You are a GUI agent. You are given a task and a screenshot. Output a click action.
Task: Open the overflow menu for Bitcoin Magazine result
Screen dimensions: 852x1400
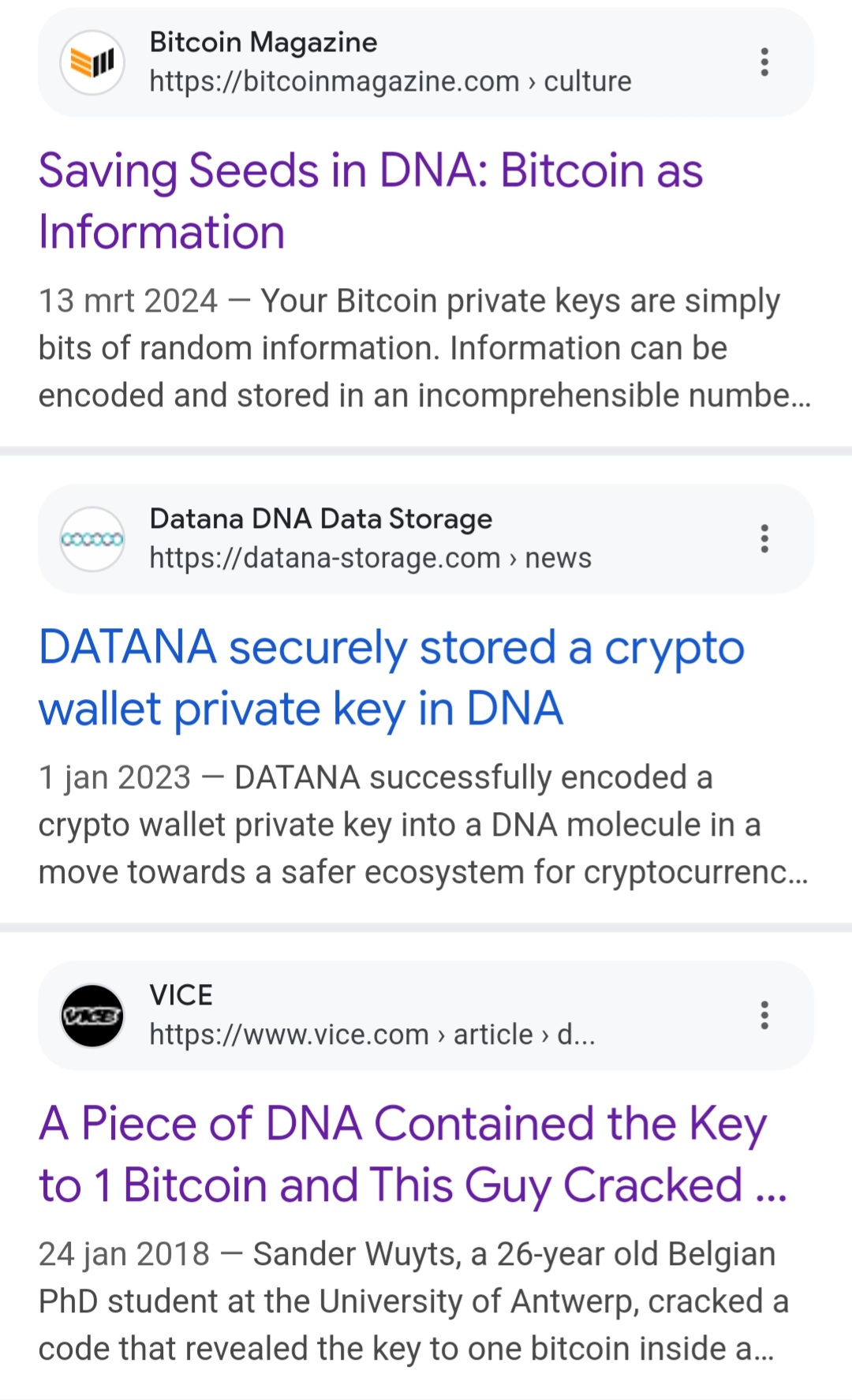click(x=764, y=62)
